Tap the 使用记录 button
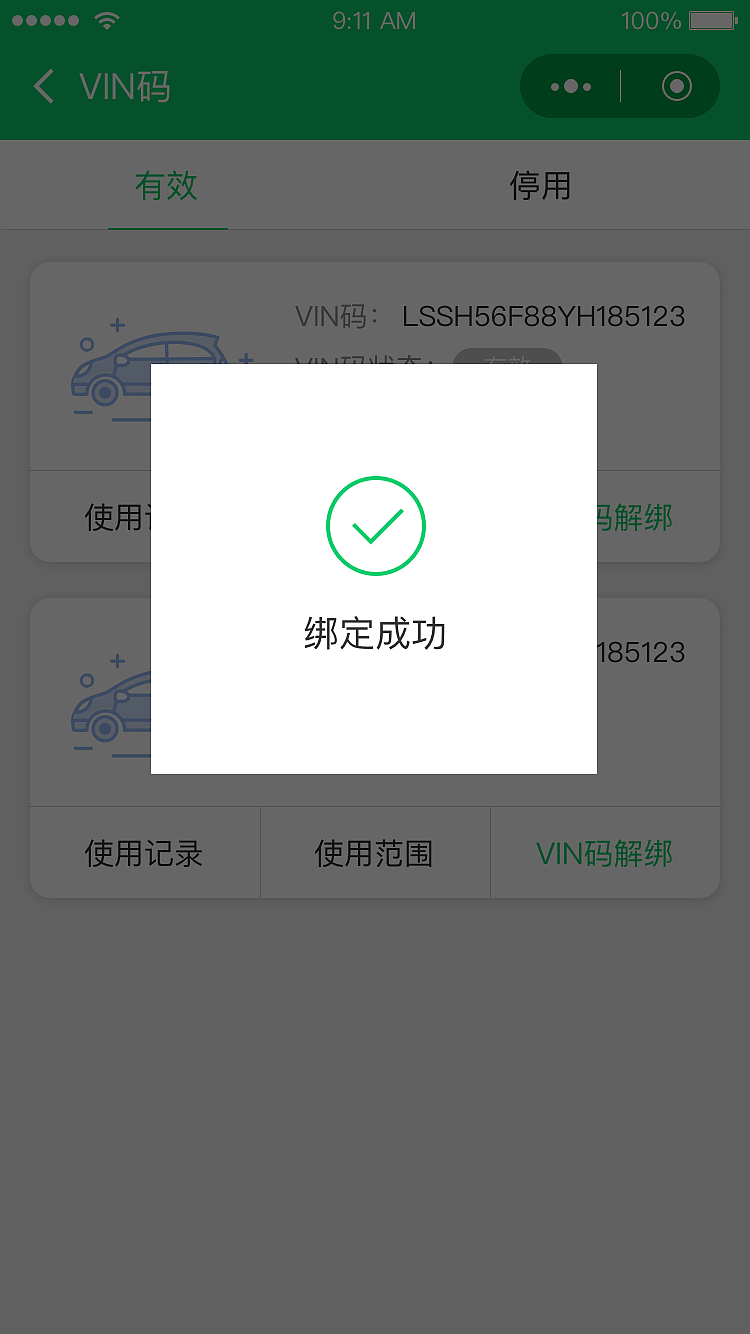The image size is (750, 1334). [144, 852]
